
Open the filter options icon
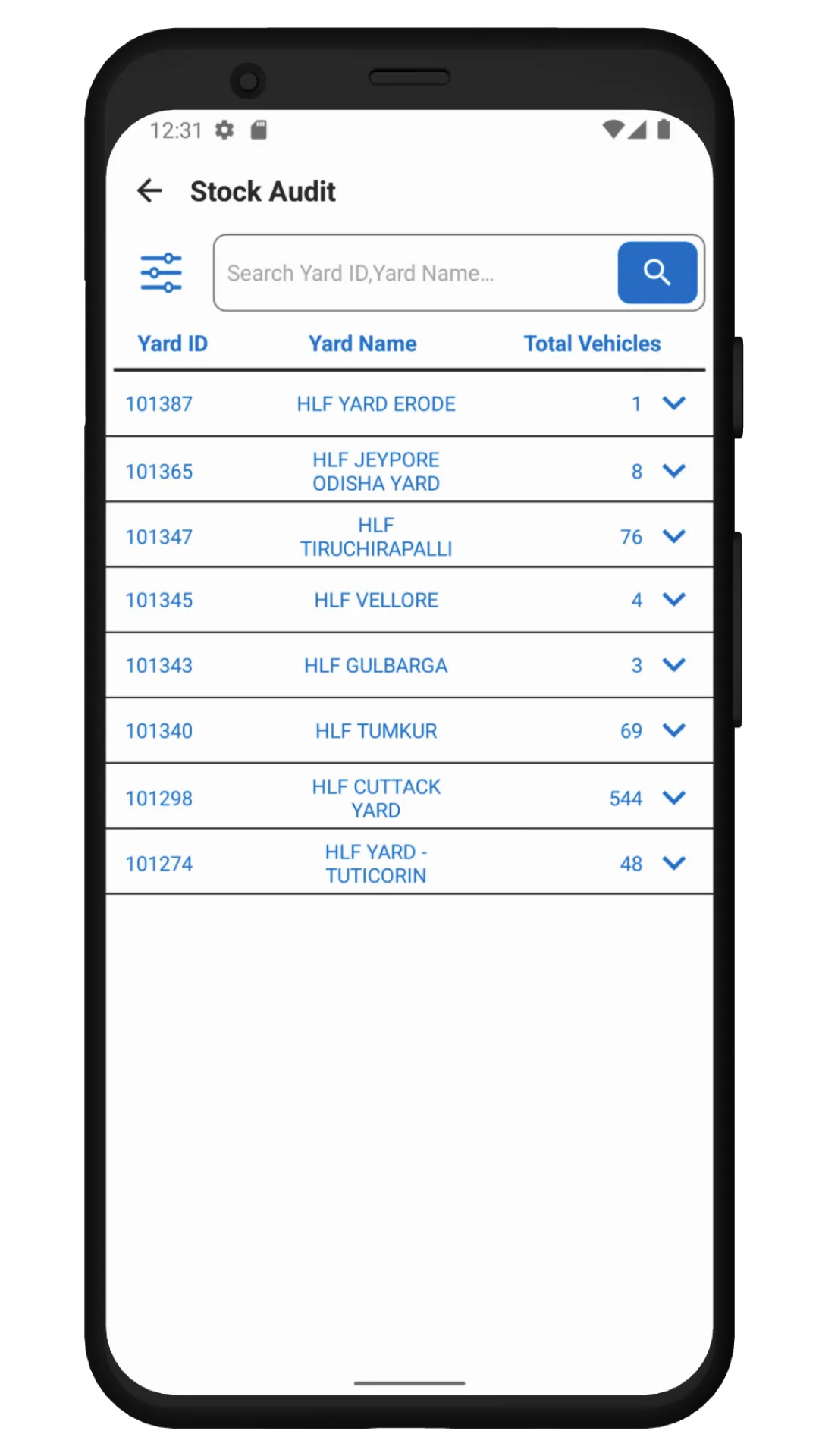point(161,272)
